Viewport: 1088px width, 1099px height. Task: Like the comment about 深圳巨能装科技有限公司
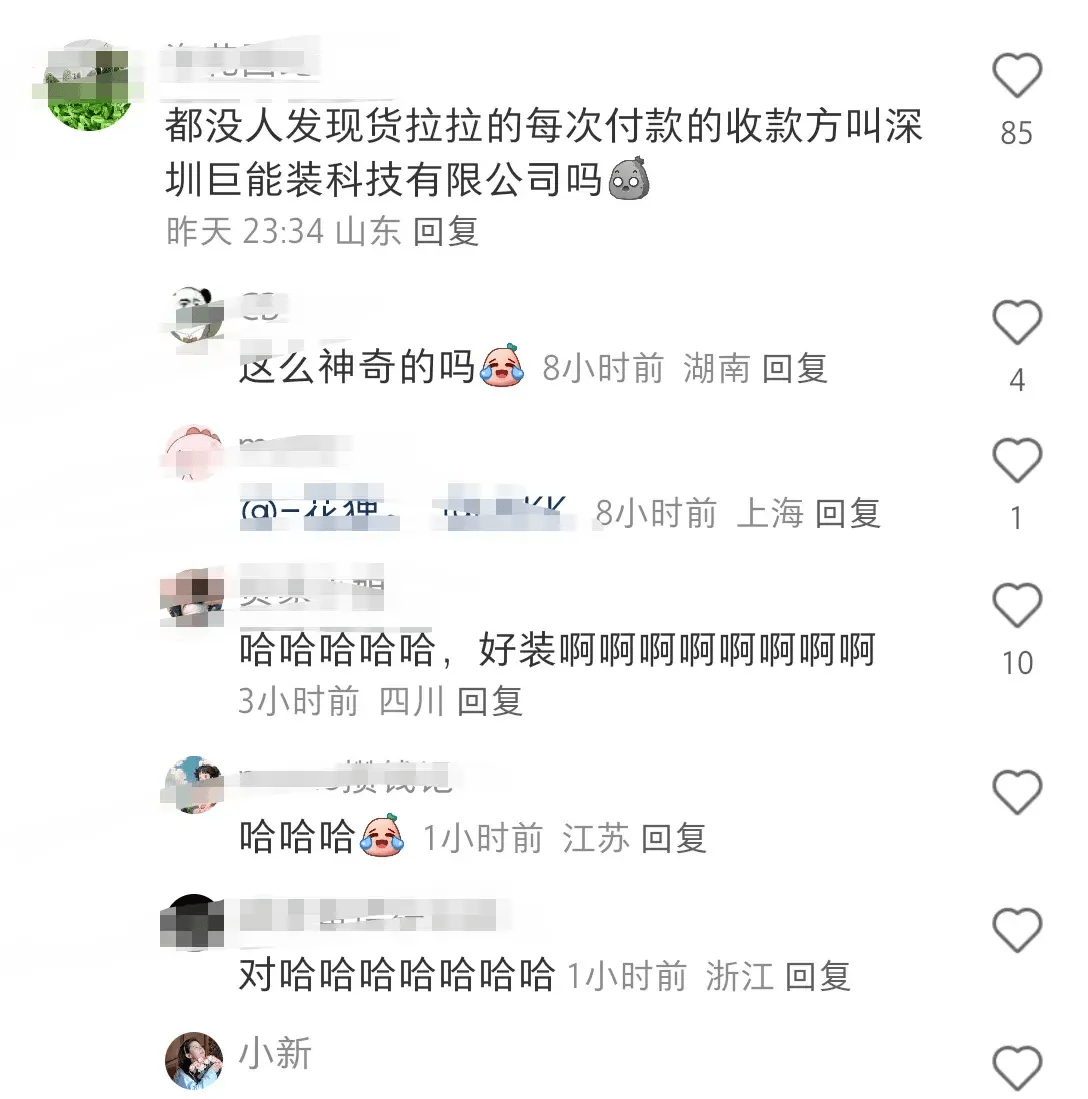click(x=1016, y=76)
